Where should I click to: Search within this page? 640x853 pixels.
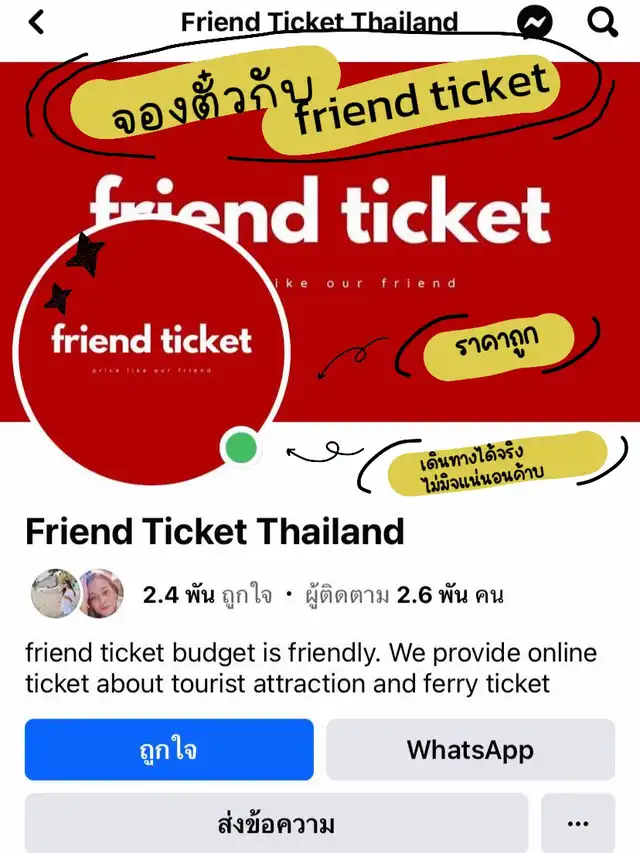click(603, 21)
